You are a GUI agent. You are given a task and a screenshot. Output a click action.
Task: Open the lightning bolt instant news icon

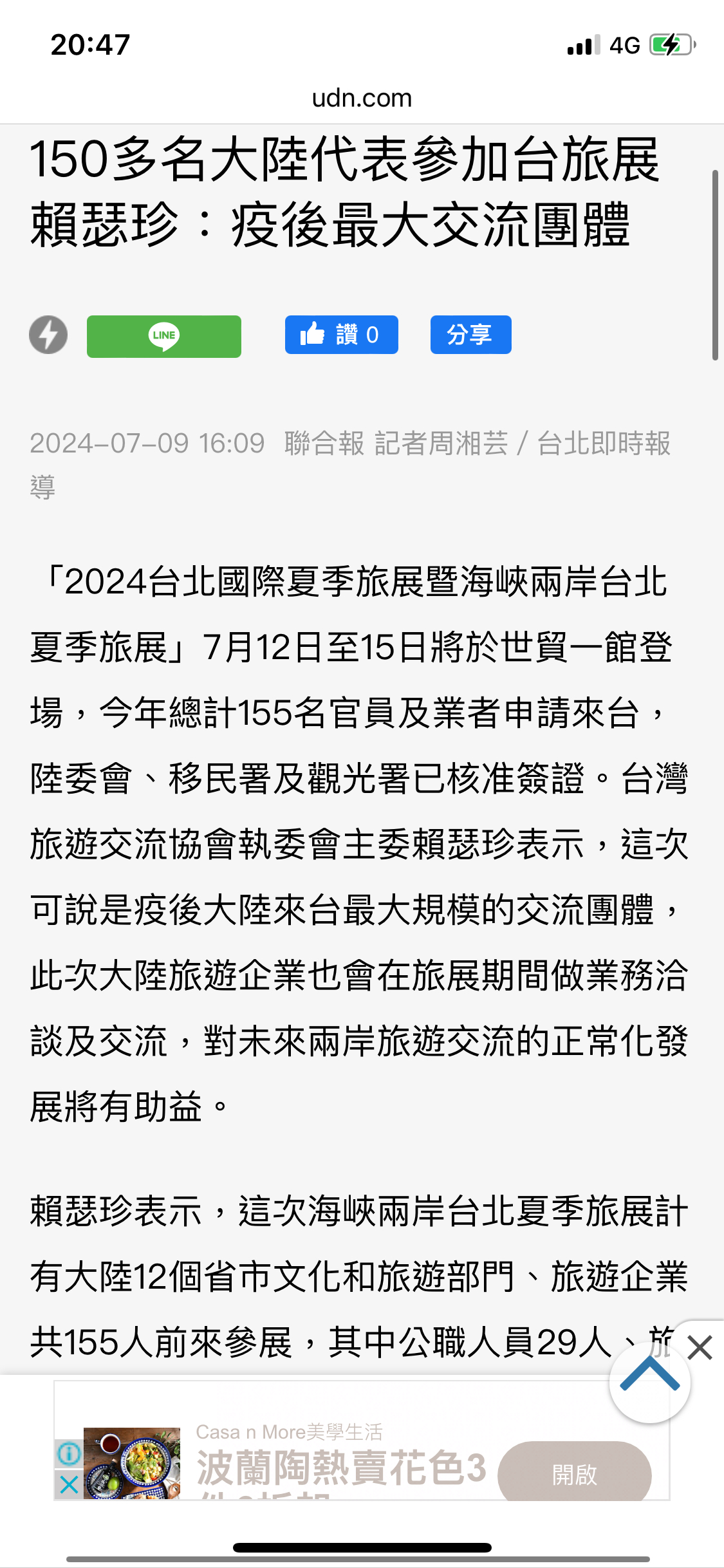48,335
